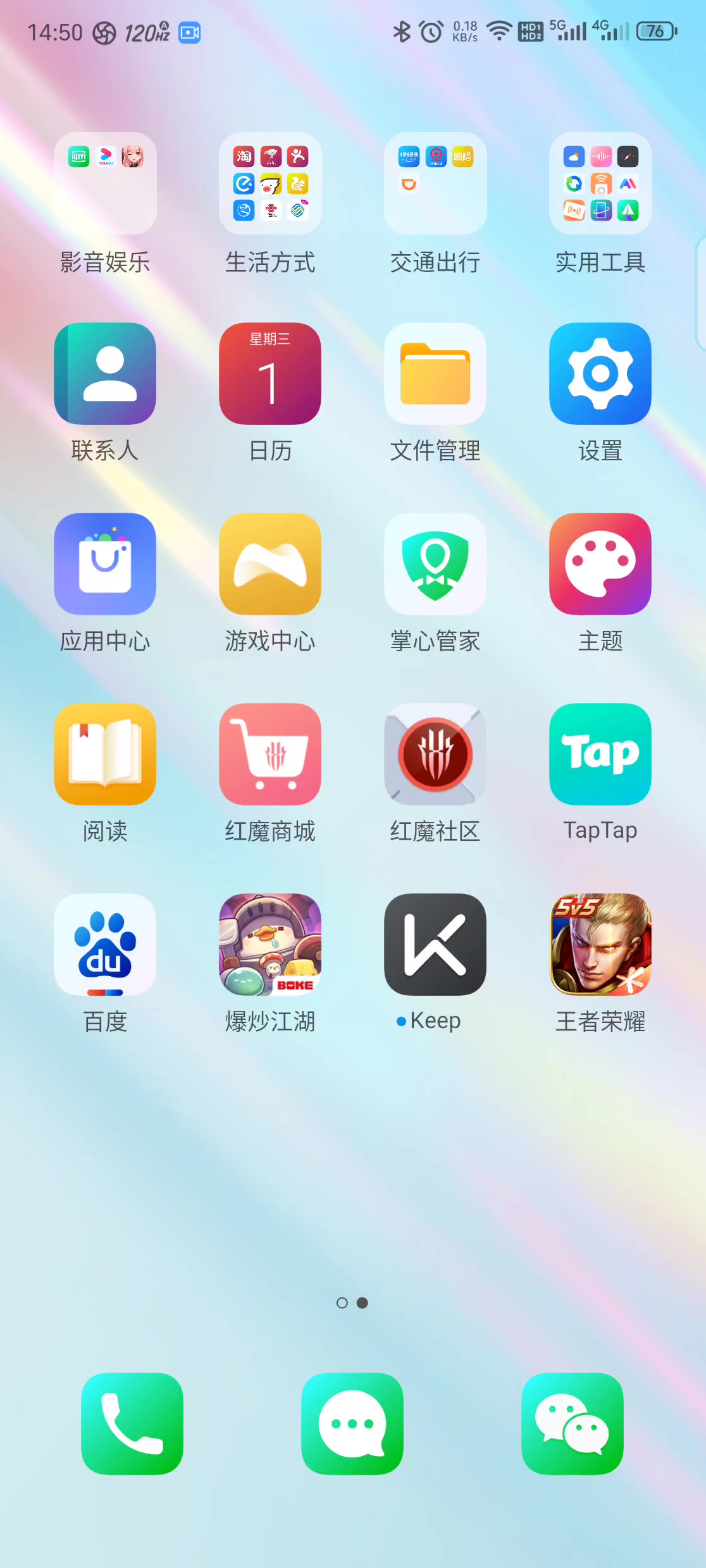706x1568 pixels.
Task: Open the 主题 themes app
Action: point(600,564)
